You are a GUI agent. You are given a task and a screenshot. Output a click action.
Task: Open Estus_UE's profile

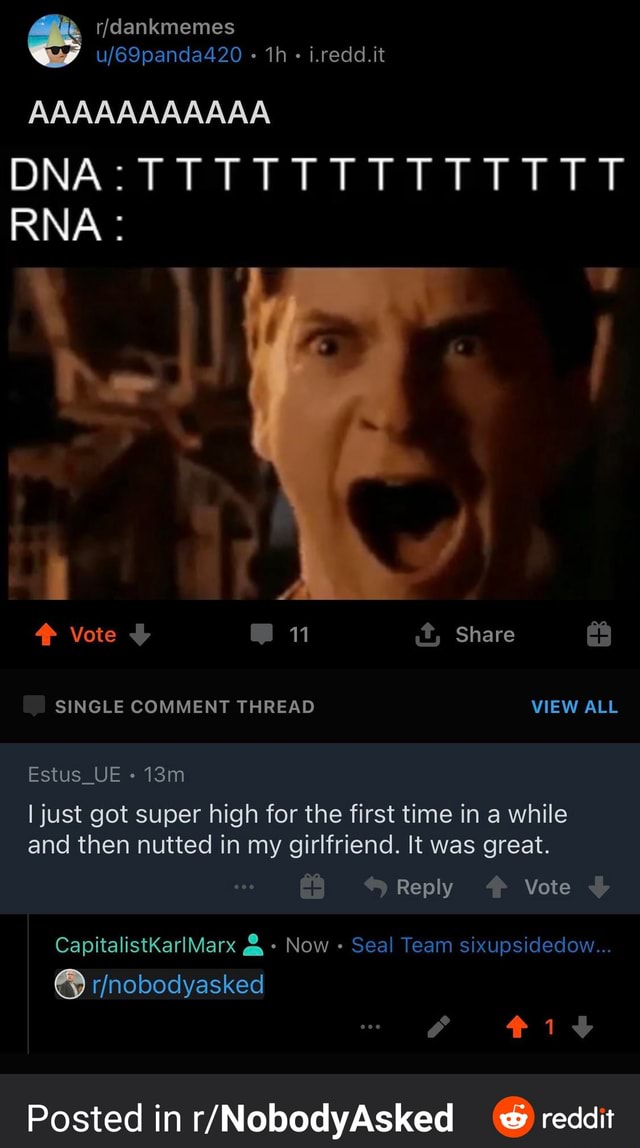tap(74, 775)
